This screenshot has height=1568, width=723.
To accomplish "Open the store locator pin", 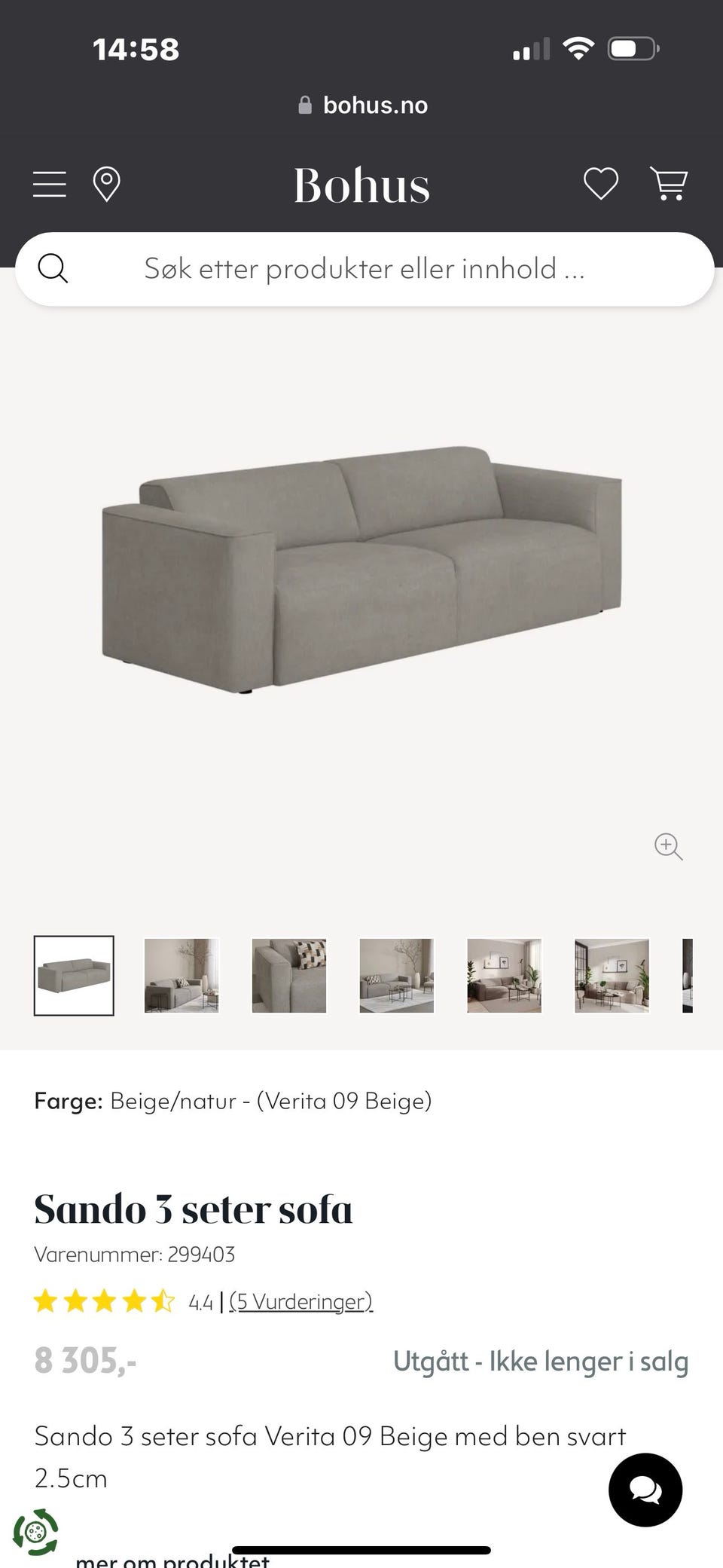I will 106,185.
